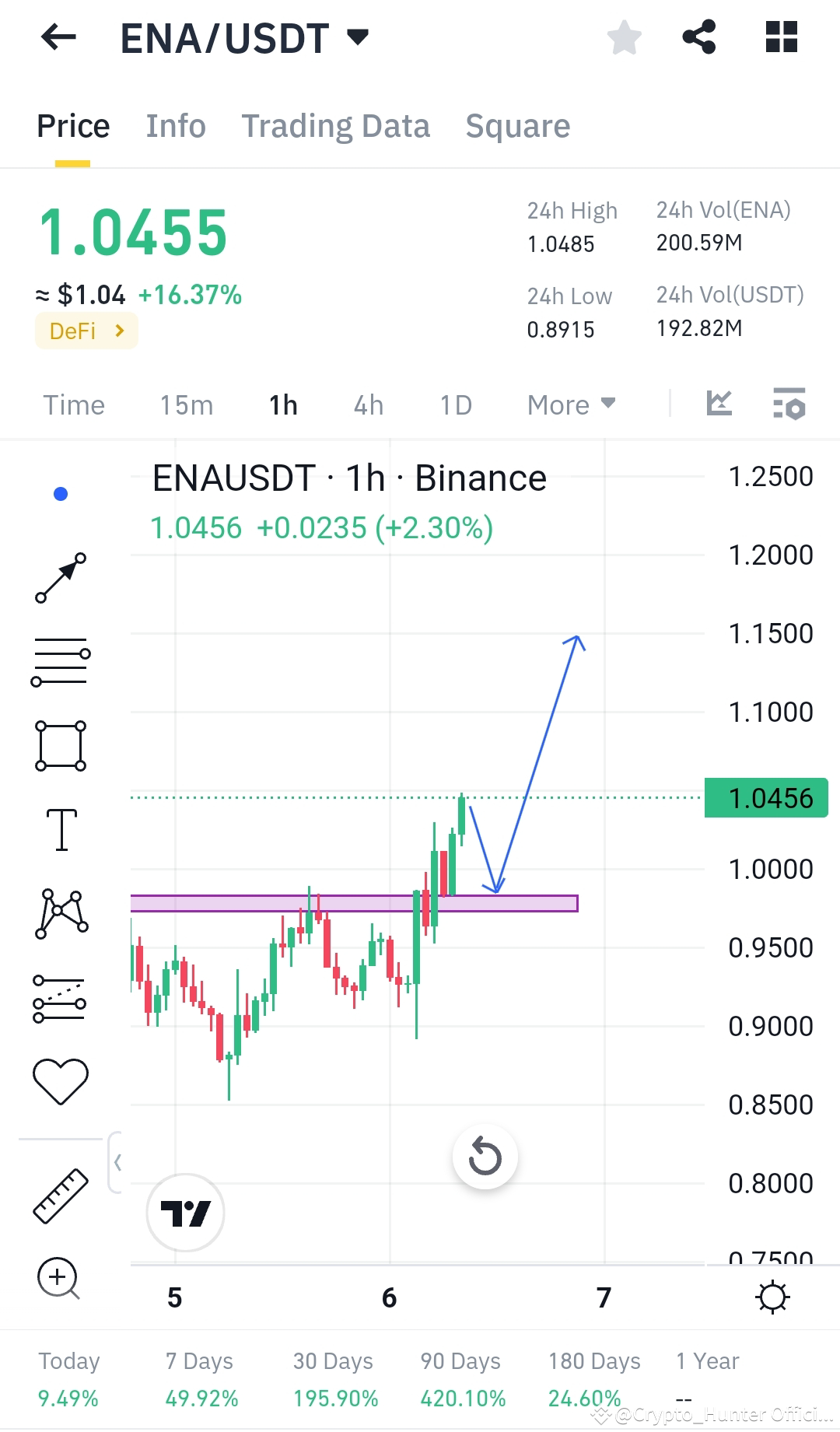Select the 15m timeframe

pos(186,404)
